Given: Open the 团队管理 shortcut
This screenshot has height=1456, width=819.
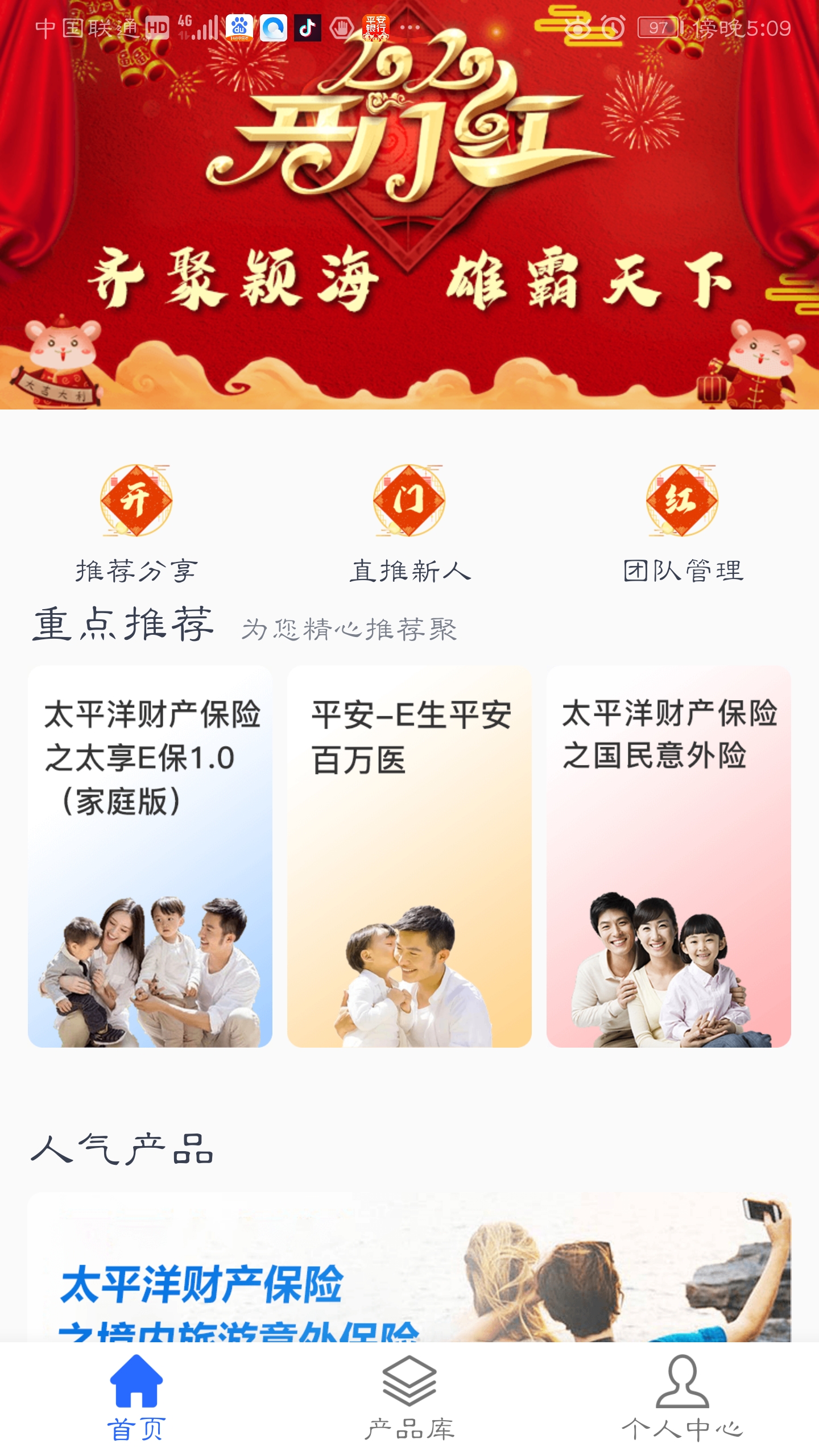Looking at the screenshot, I should [x=682, y=523].
